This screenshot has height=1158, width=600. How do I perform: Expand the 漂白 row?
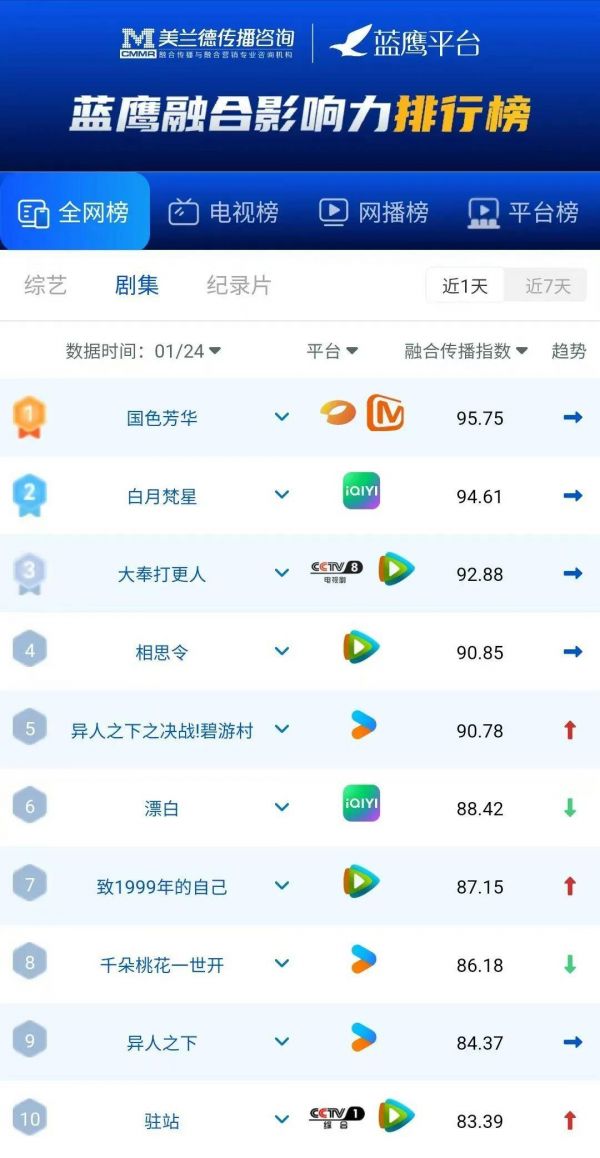pyautogui.click(x=282, y=807)
